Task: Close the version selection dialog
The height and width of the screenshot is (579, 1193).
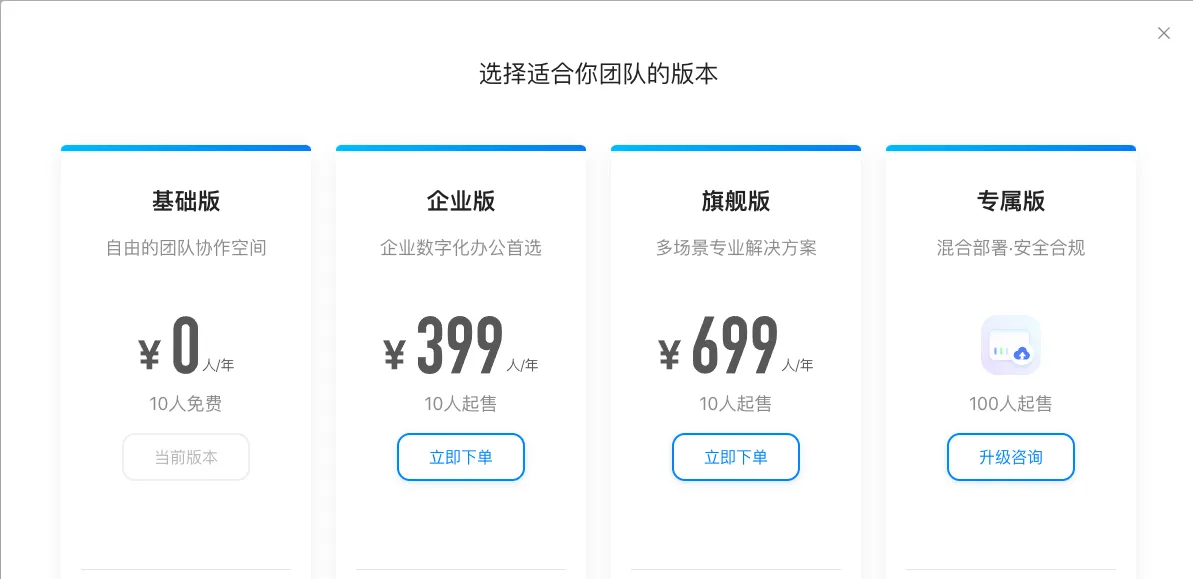Action: coord(1163,33)
